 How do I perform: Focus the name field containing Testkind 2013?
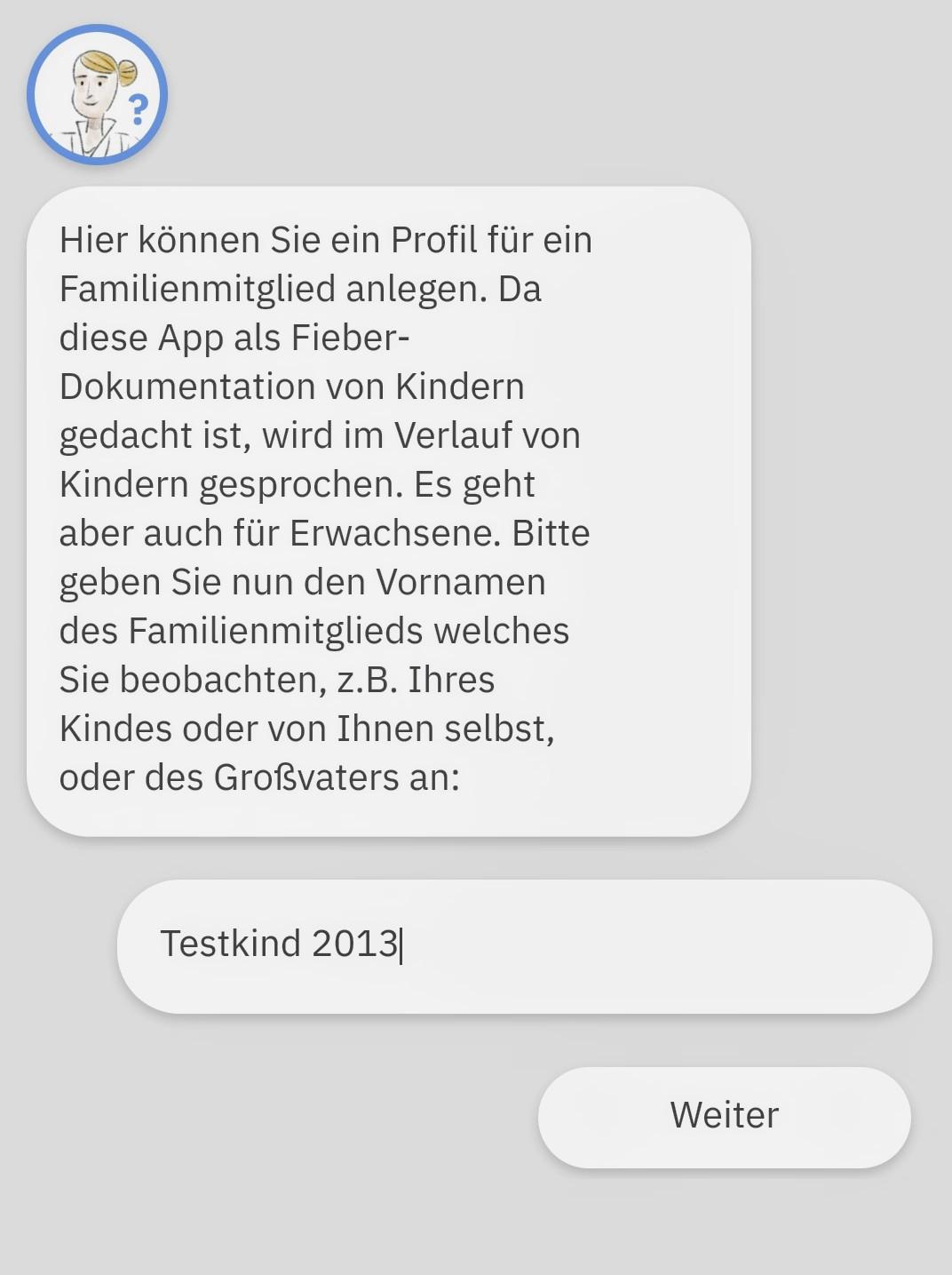[x=524, y=945]
